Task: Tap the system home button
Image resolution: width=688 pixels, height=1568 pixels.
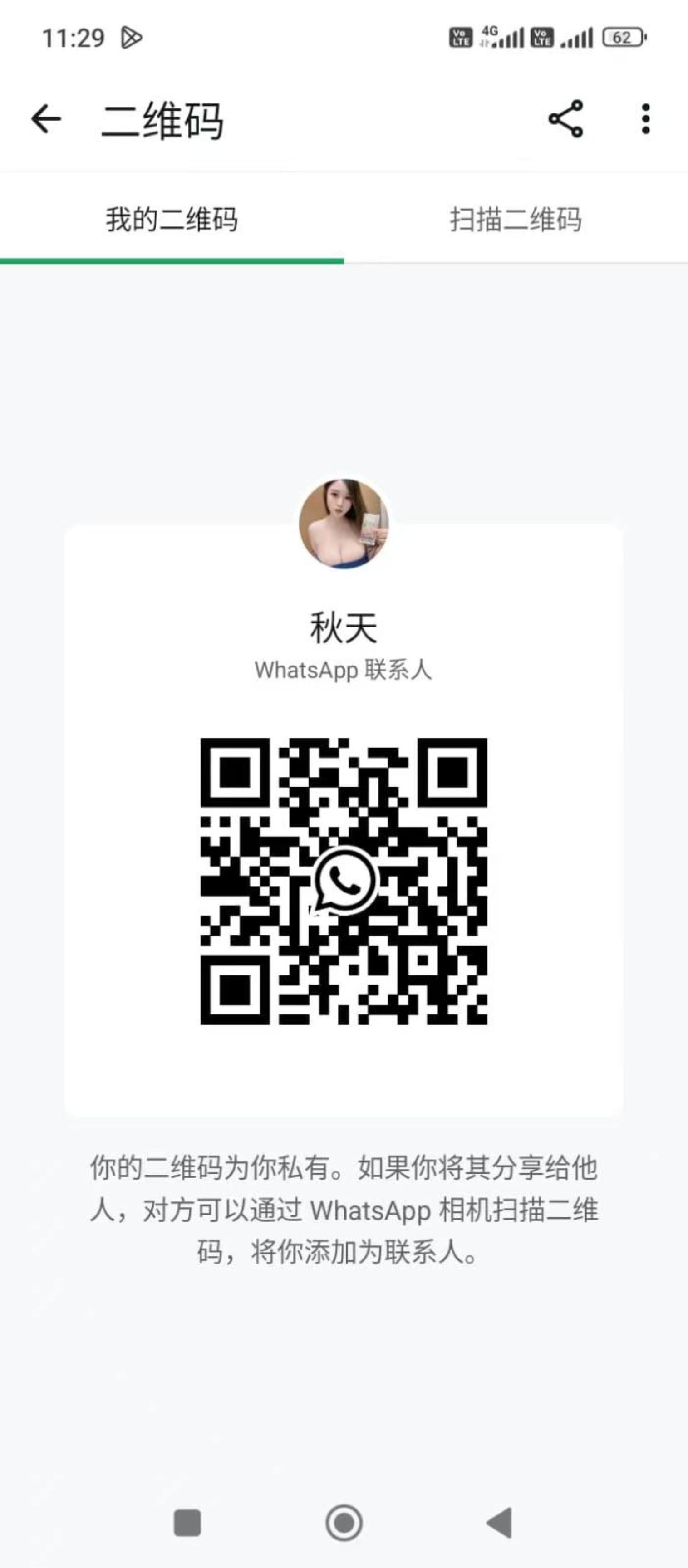Action: tap(344, 1523)
